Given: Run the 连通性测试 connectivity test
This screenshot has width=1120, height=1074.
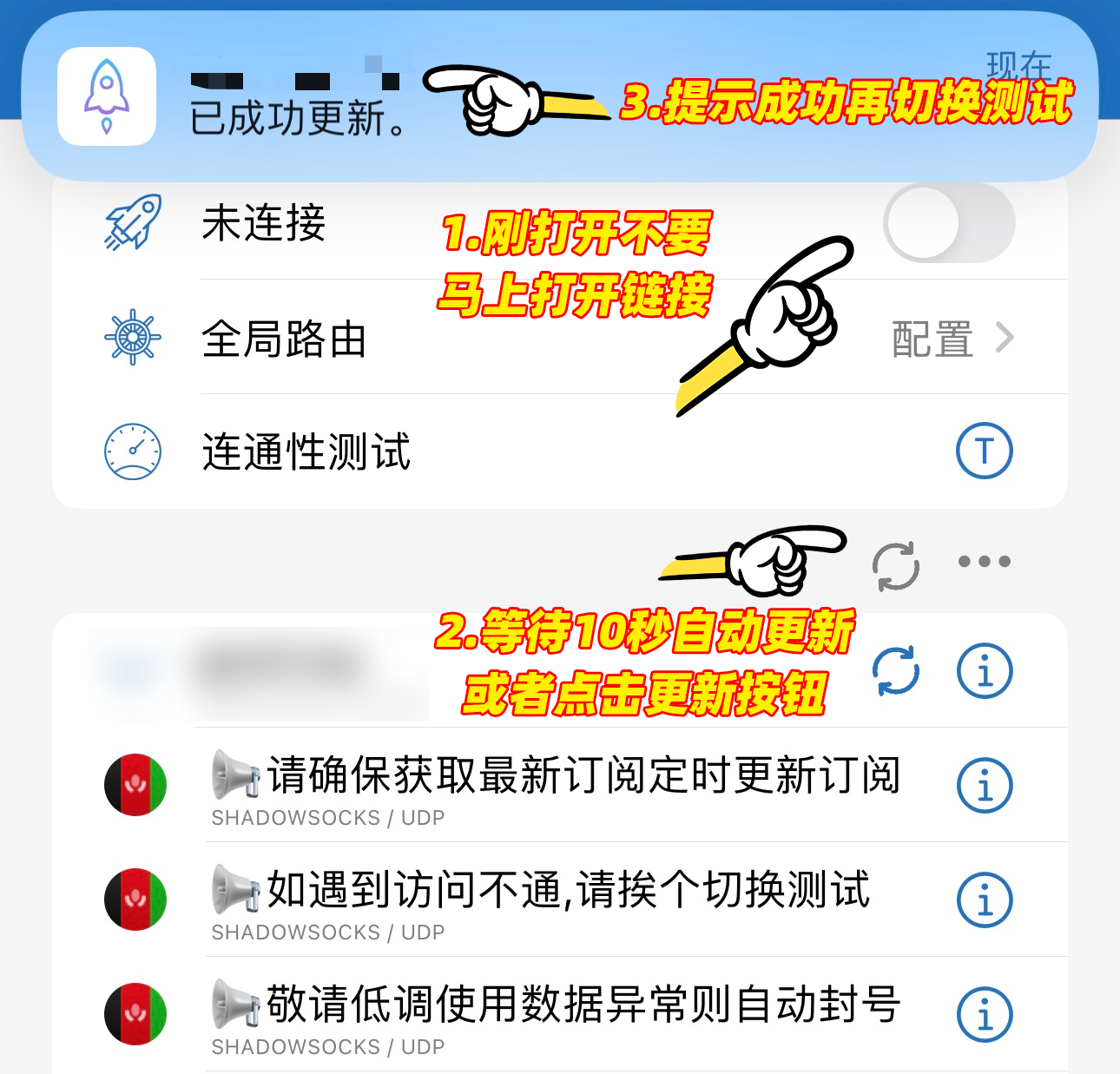Looking at the screenshot, I should pyautogui.click(x=306, y=451).
